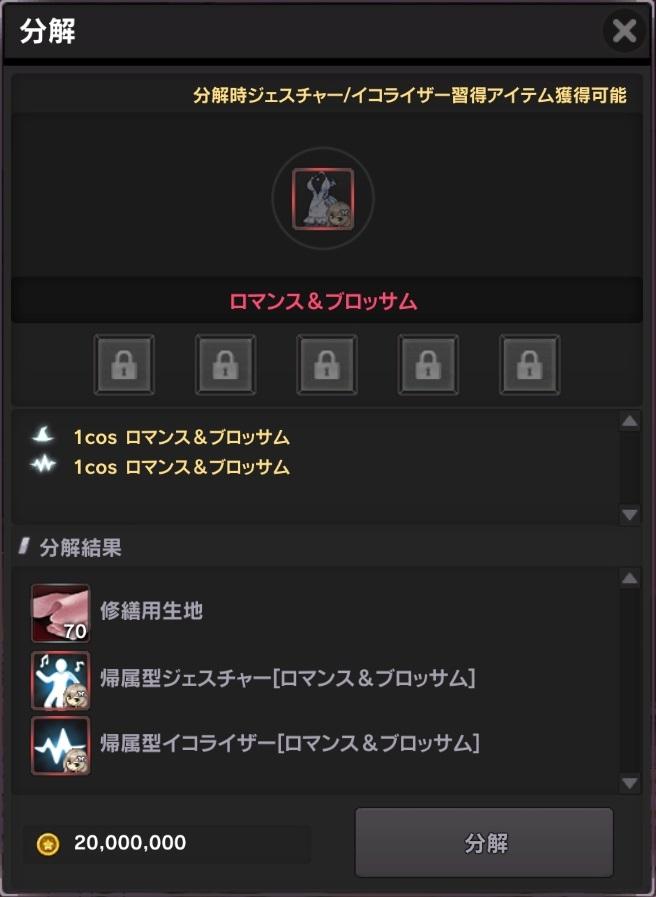
Task: View 帰属型イコライザー result item
Action: click(x=61, y=745)
